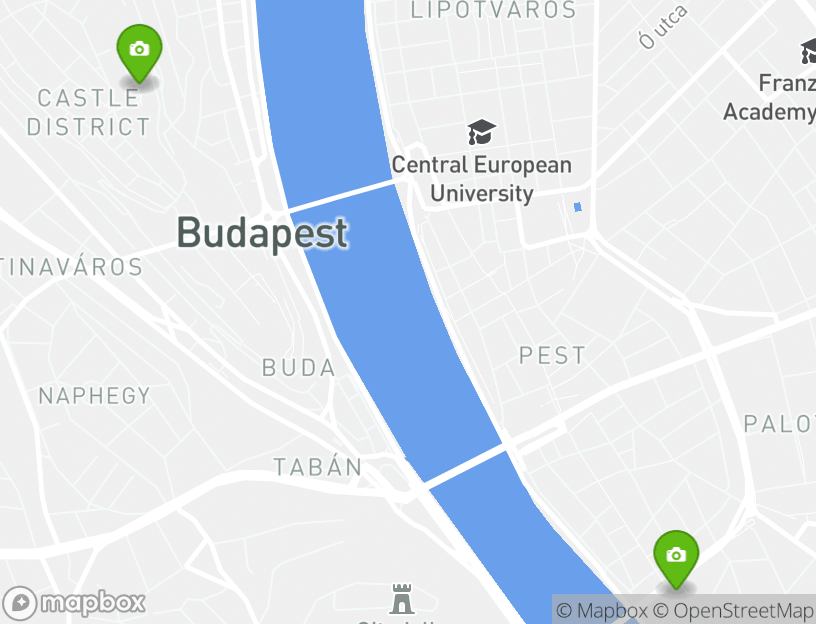Open the camera marker southeast of Pest

676,556
